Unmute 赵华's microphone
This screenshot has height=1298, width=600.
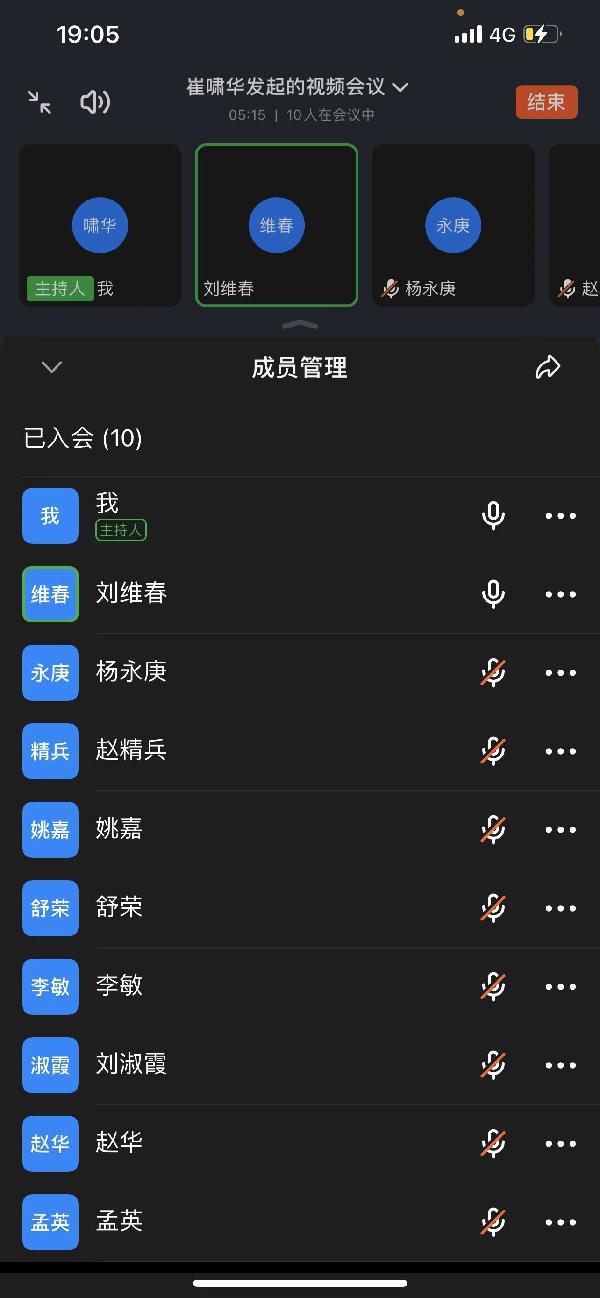(493, 1143)
